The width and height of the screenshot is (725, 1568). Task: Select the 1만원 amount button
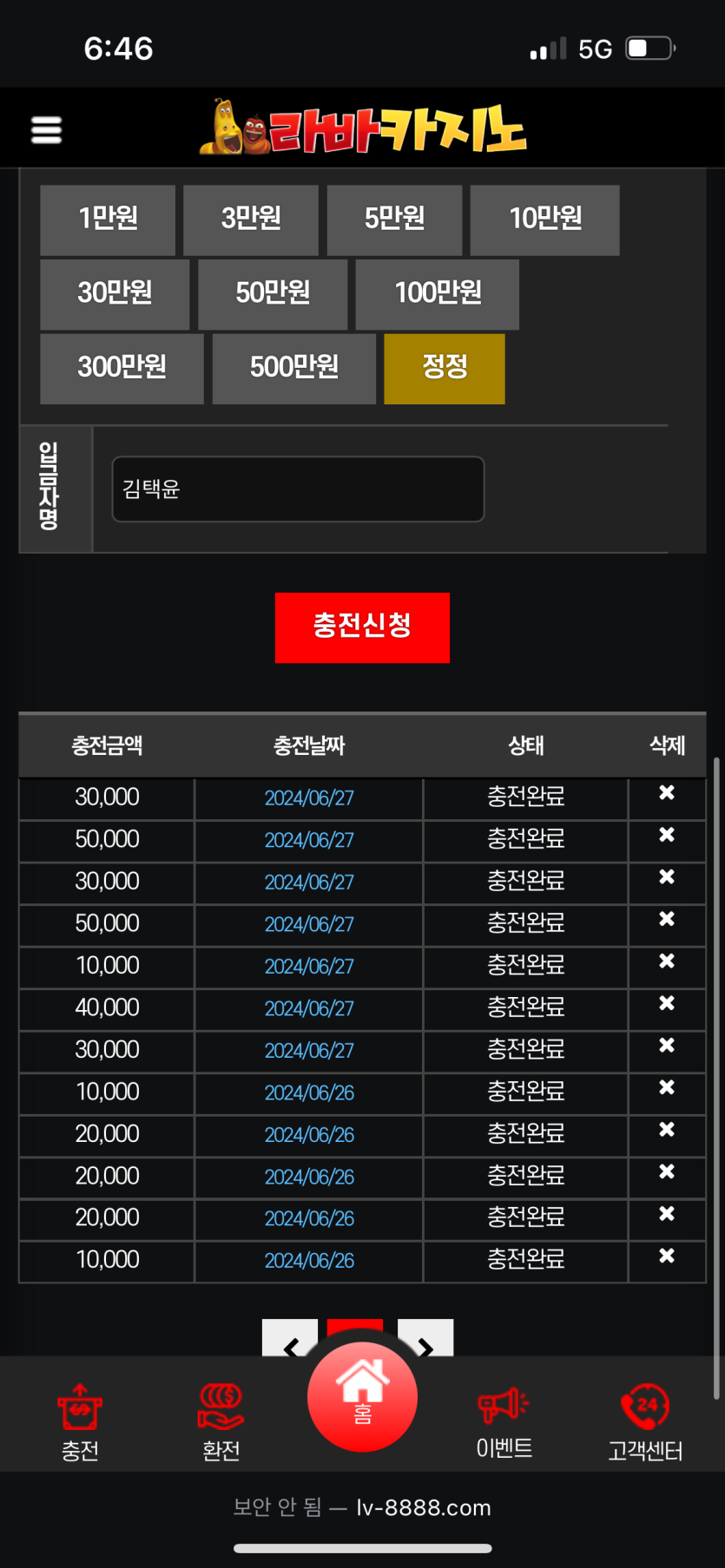tap(108, 220)
